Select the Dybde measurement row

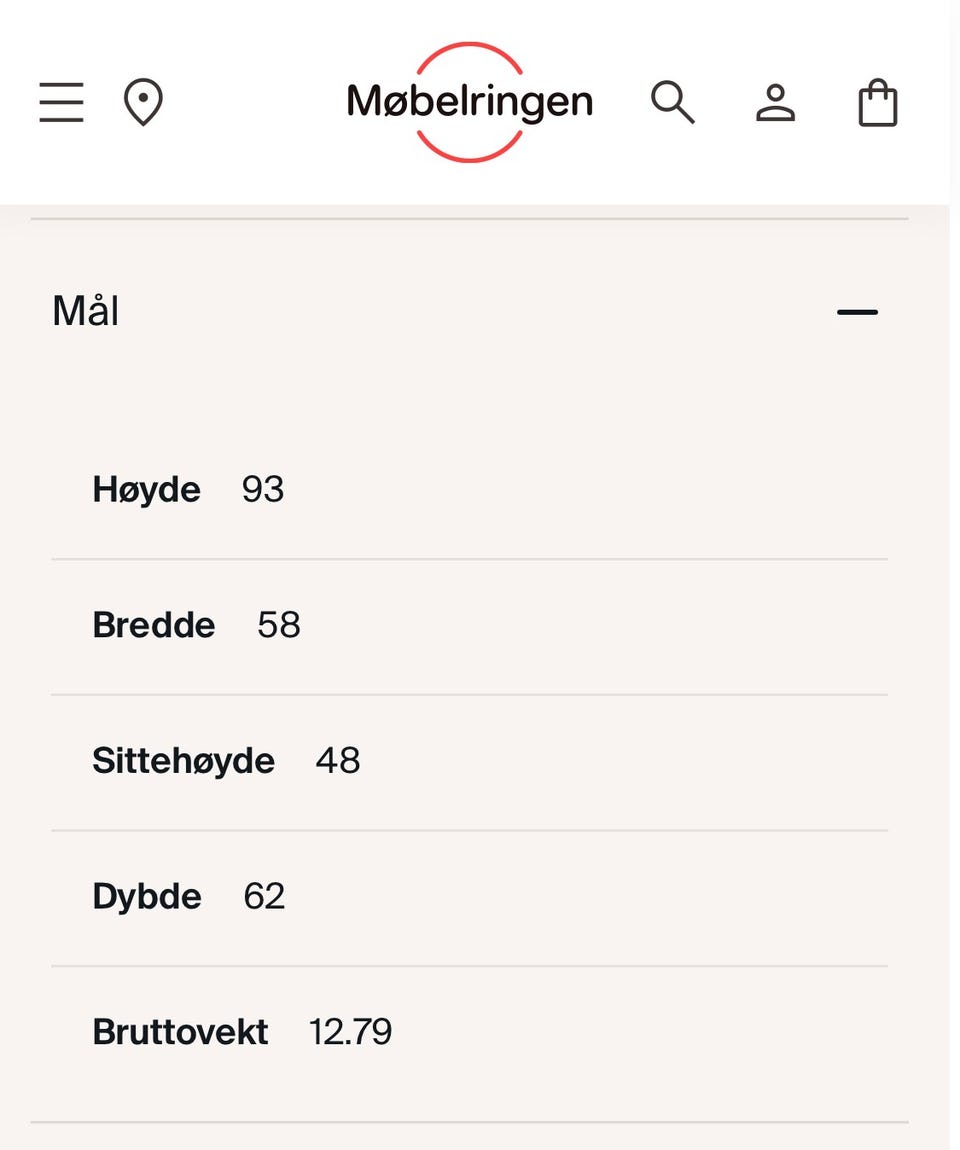coord(188,896)
